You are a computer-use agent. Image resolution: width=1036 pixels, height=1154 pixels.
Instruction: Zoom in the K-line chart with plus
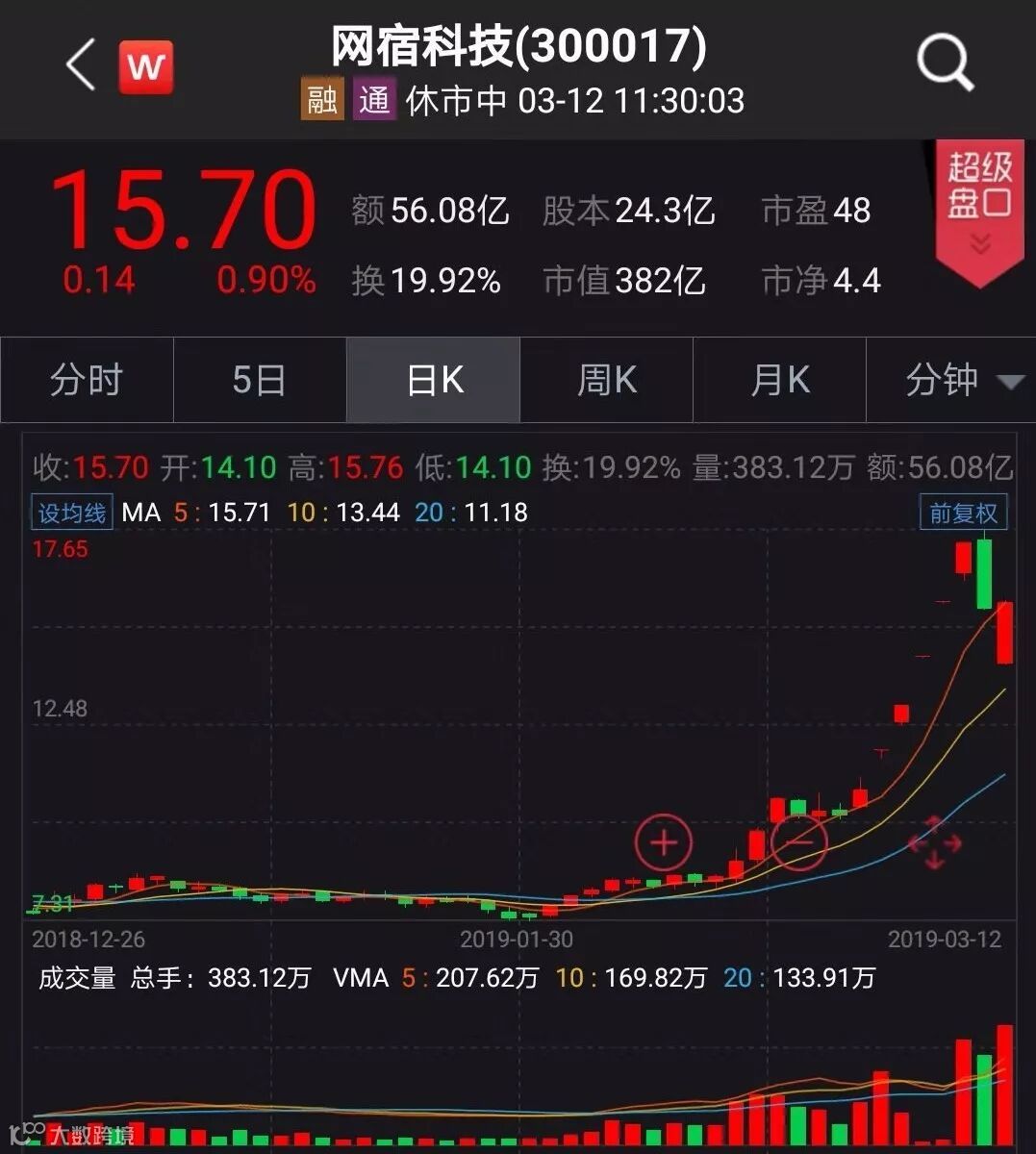click(664, 843)
